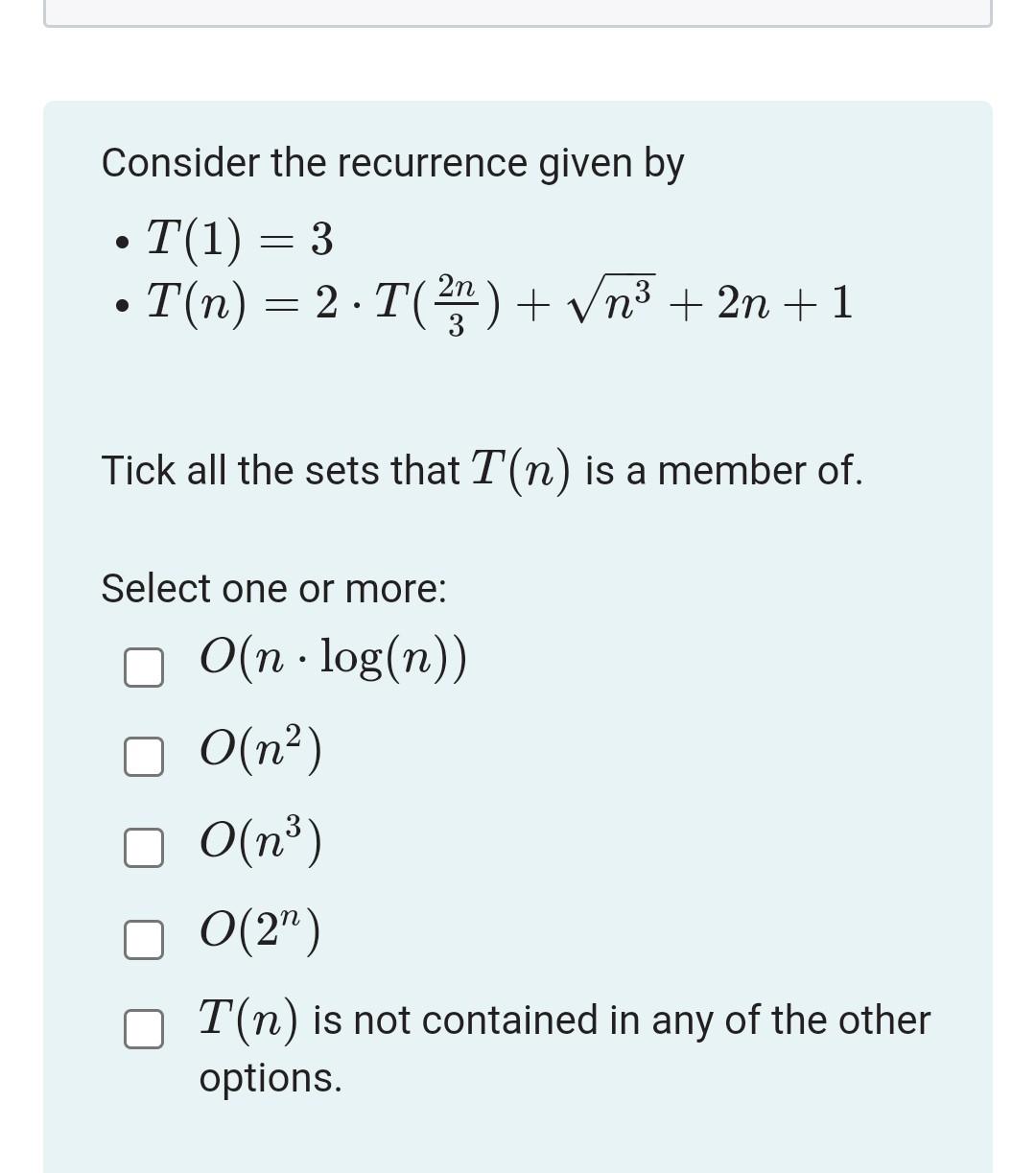Select the O(n²) answer label

pos(259,749)
